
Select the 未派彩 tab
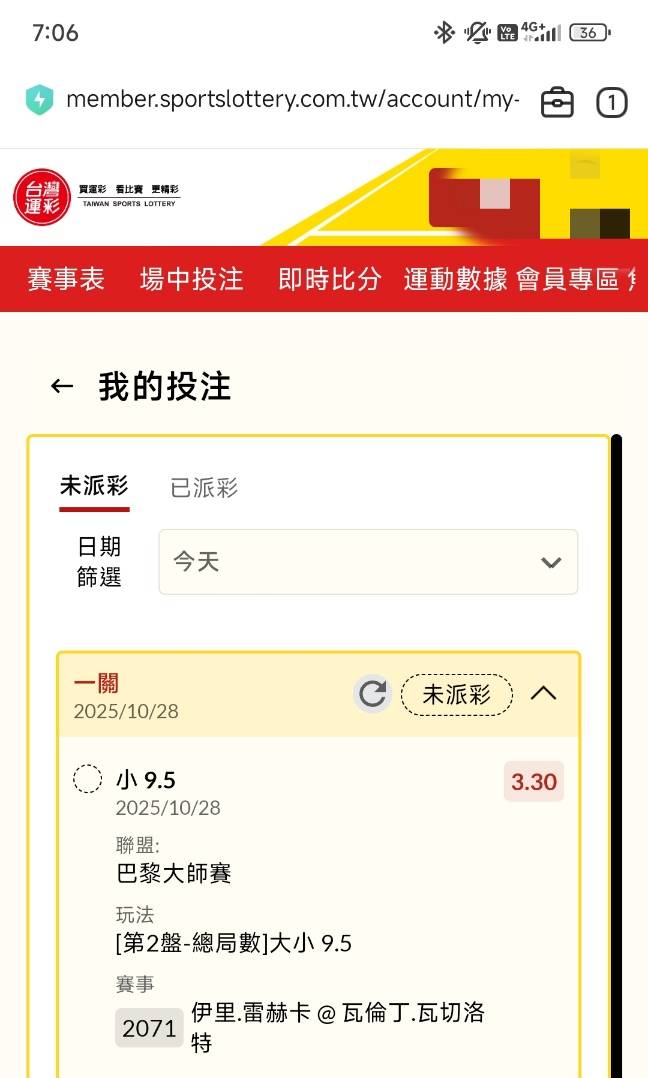coord(94,487)
